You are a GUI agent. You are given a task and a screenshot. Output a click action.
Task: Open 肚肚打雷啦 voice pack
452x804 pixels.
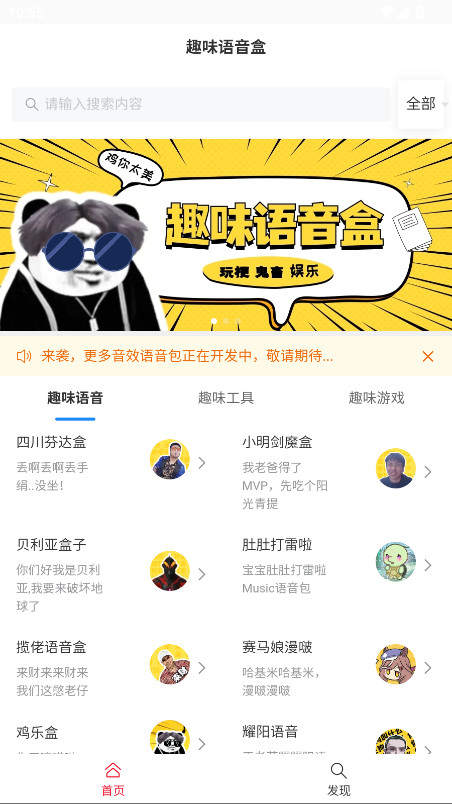339,566
